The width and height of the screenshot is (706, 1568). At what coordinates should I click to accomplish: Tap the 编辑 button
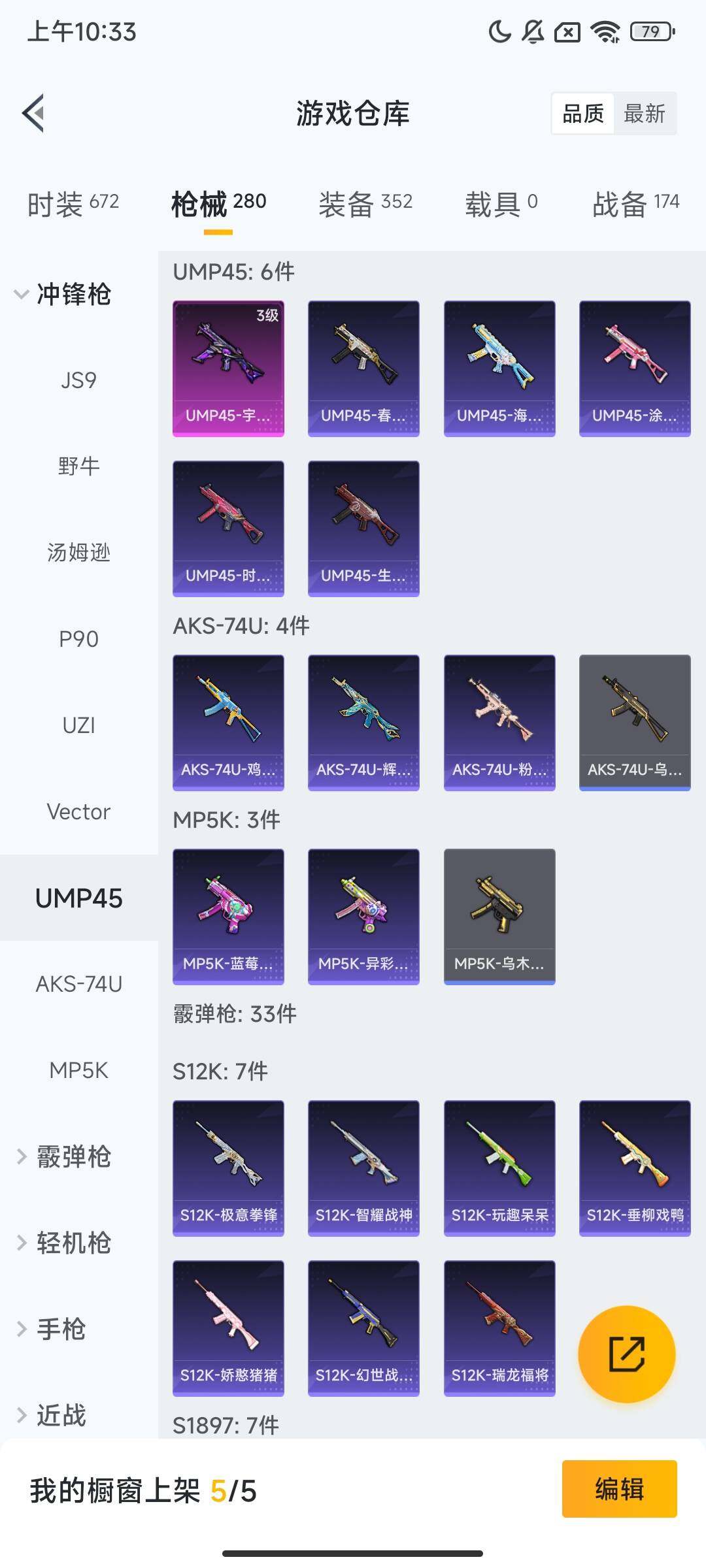coord(619,1489)
